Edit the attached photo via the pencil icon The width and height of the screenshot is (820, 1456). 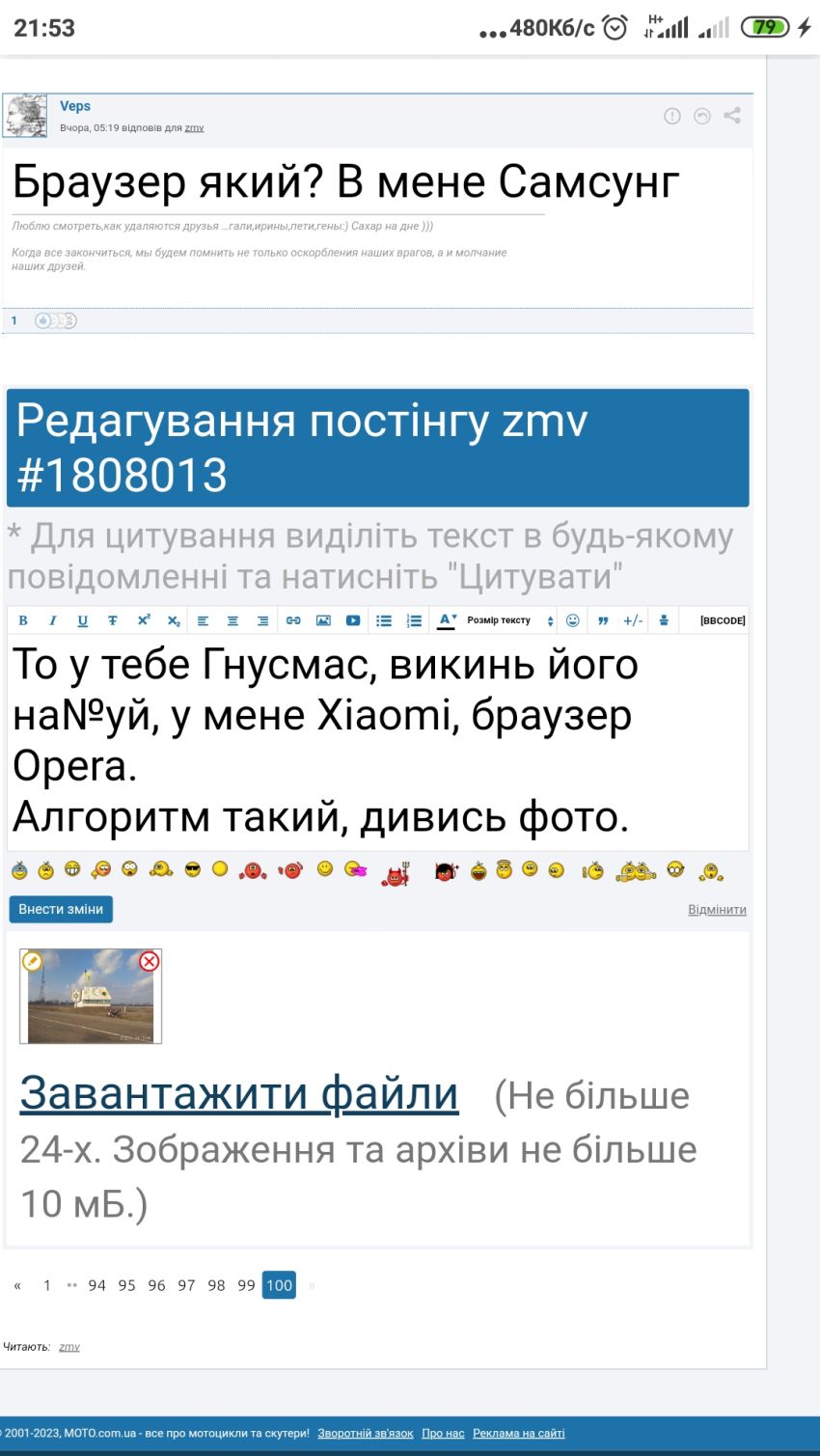click(x=32, y=961)
